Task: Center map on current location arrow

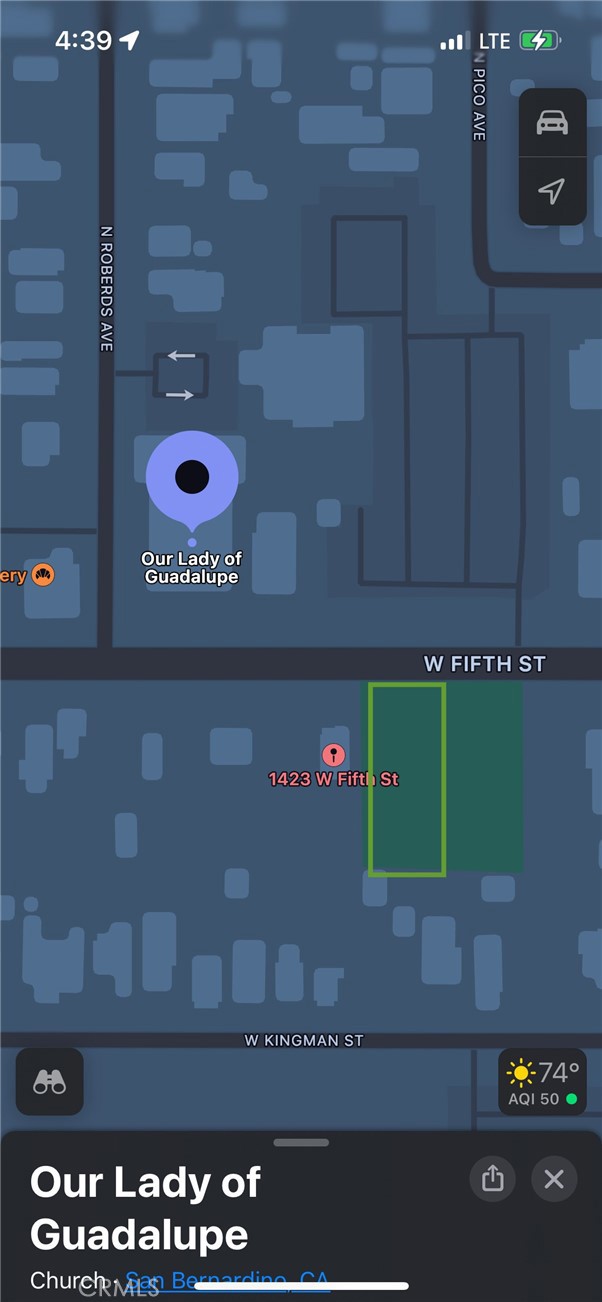Action: pyautogui.click(x=552, y=191)
